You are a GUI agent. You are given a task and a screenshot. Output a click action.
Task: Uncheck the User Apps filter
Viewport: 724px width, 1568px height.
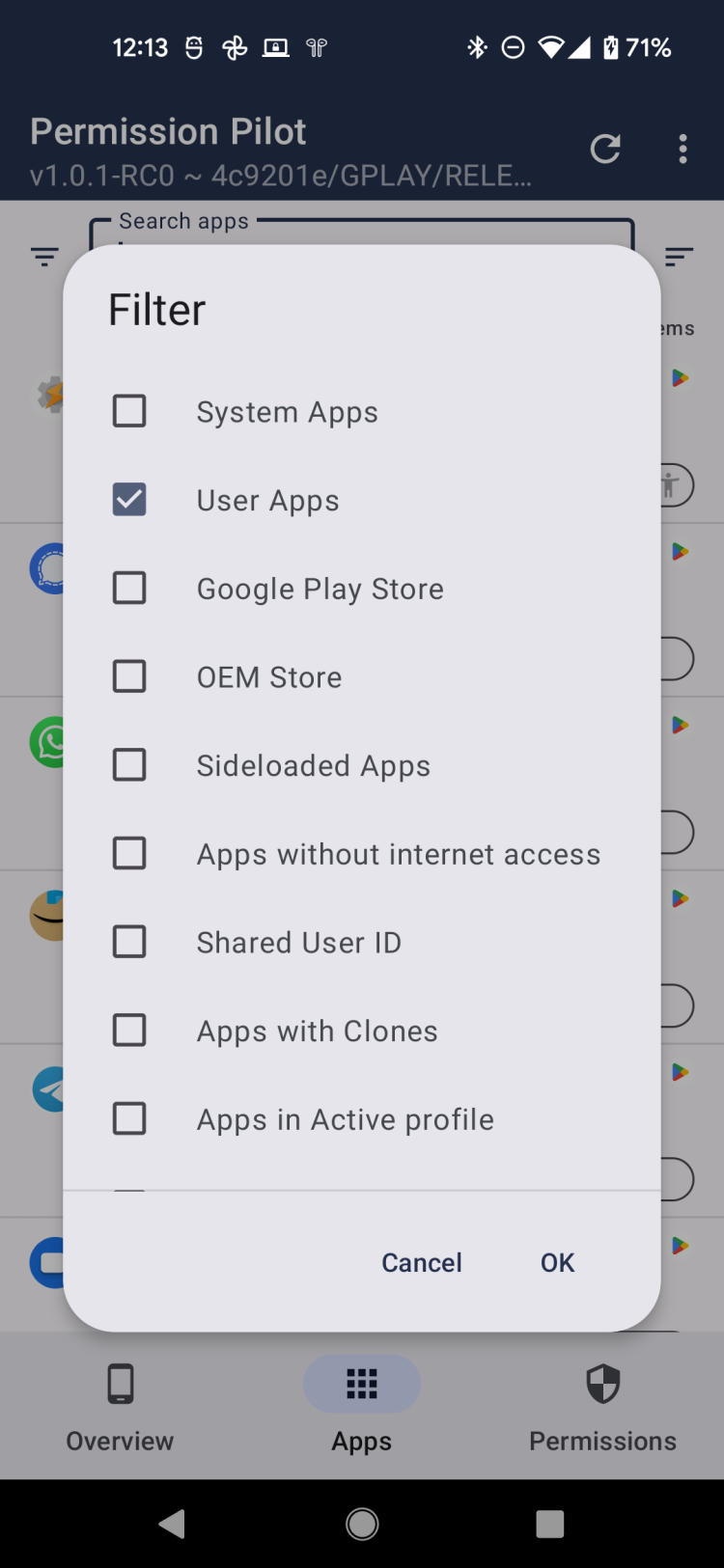[x=129, y=500]
